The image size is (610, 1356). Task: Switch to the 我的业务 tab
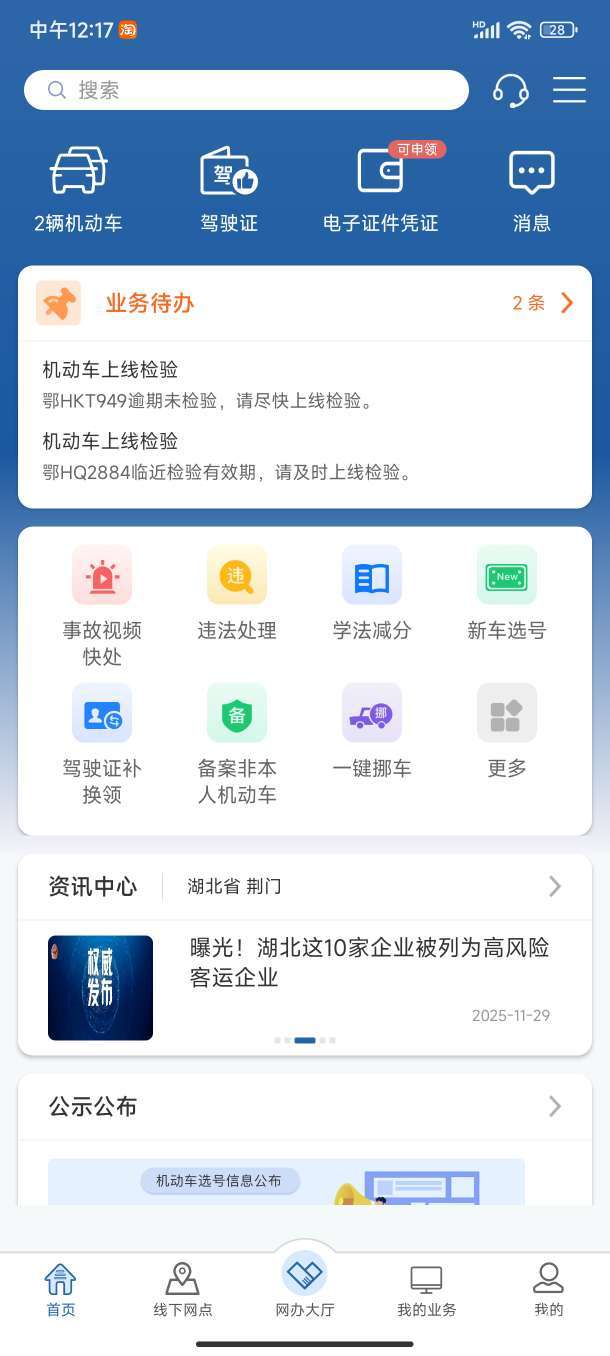click(426, 1289)
